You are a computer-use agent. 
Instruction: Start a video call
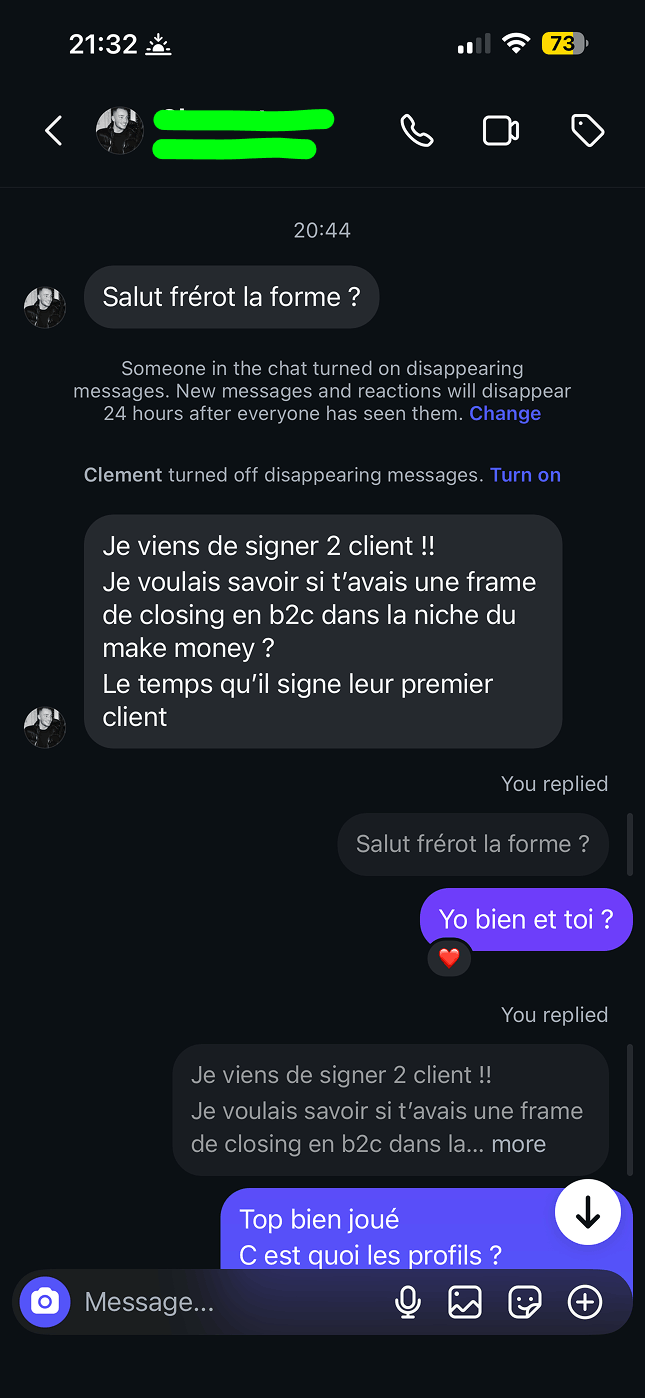coord(501,131)
